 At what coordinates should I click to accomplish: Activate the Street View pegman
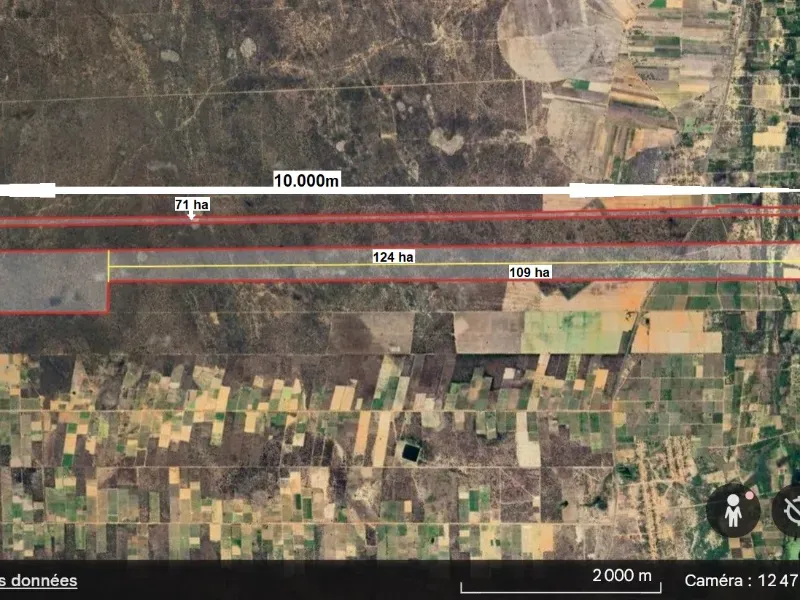734,511
